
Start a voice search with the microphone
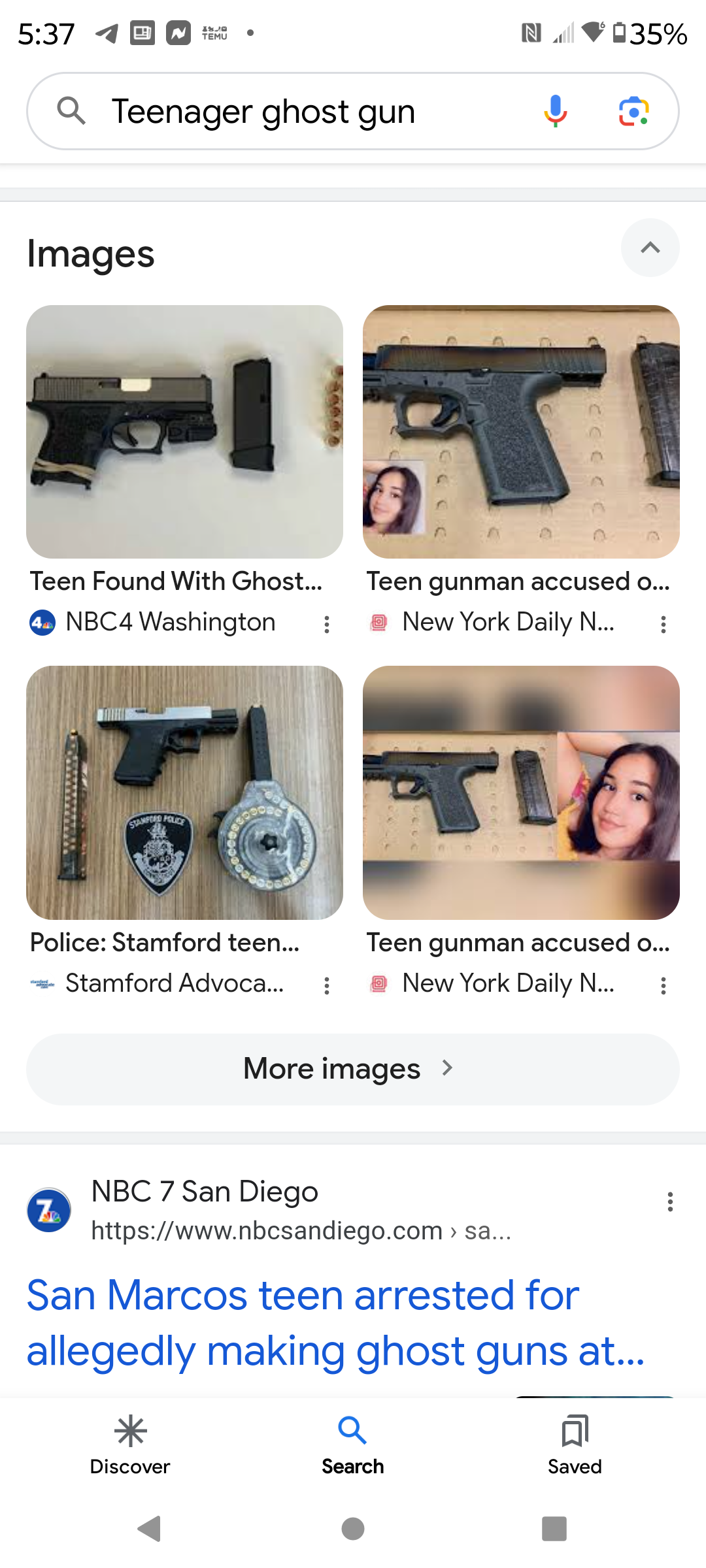tap(555, 111)
